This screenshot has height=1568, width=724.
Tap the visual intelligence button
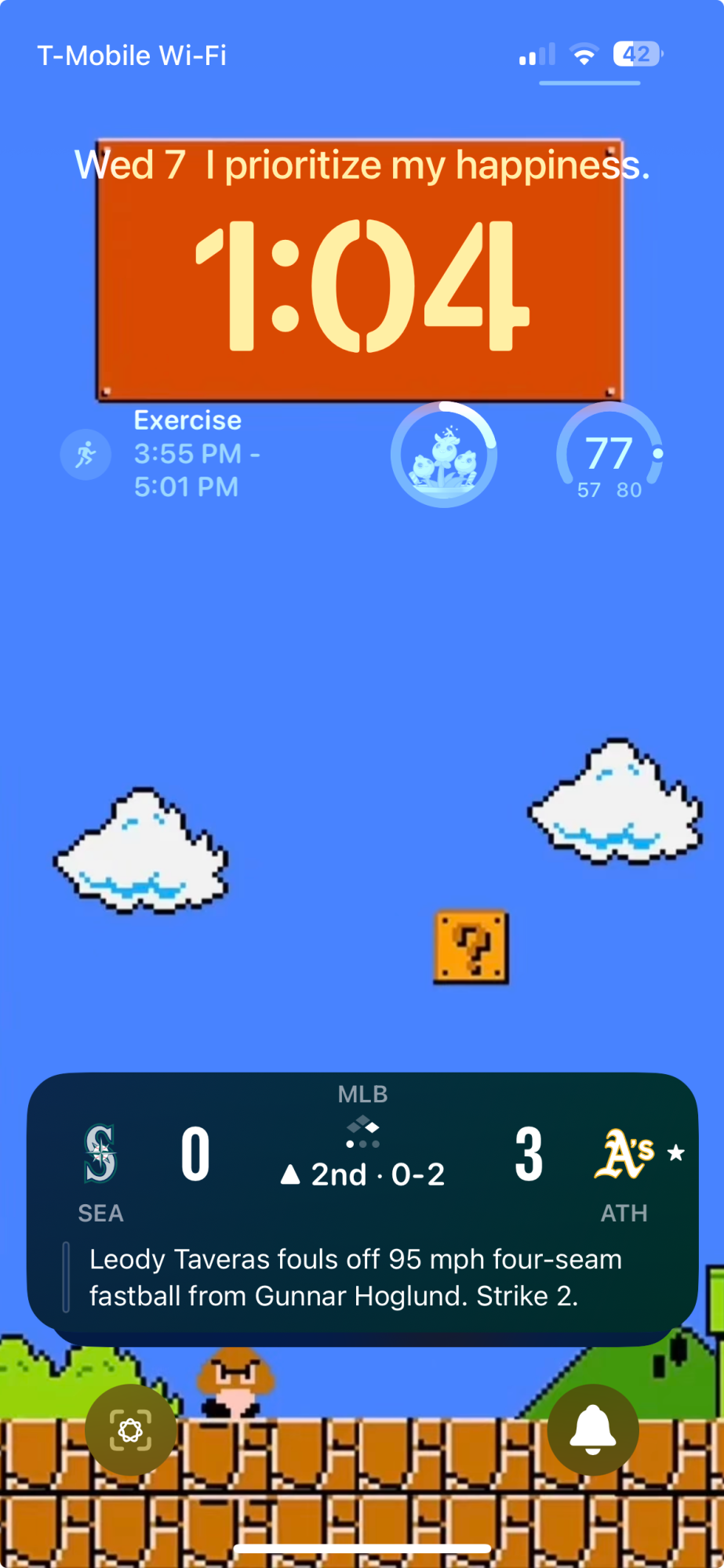click(x=131, y=1430)
